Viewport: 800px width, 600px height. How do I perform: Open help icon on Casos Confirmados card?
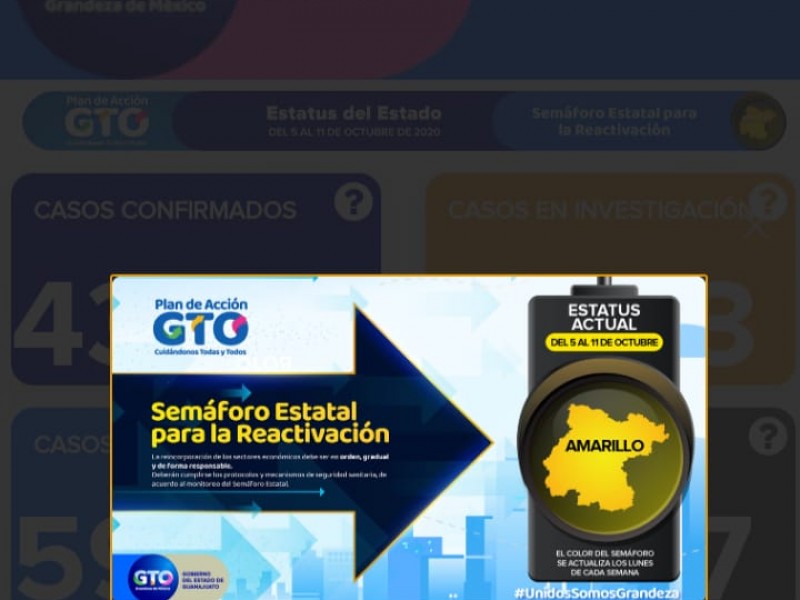tap(353, 202)
